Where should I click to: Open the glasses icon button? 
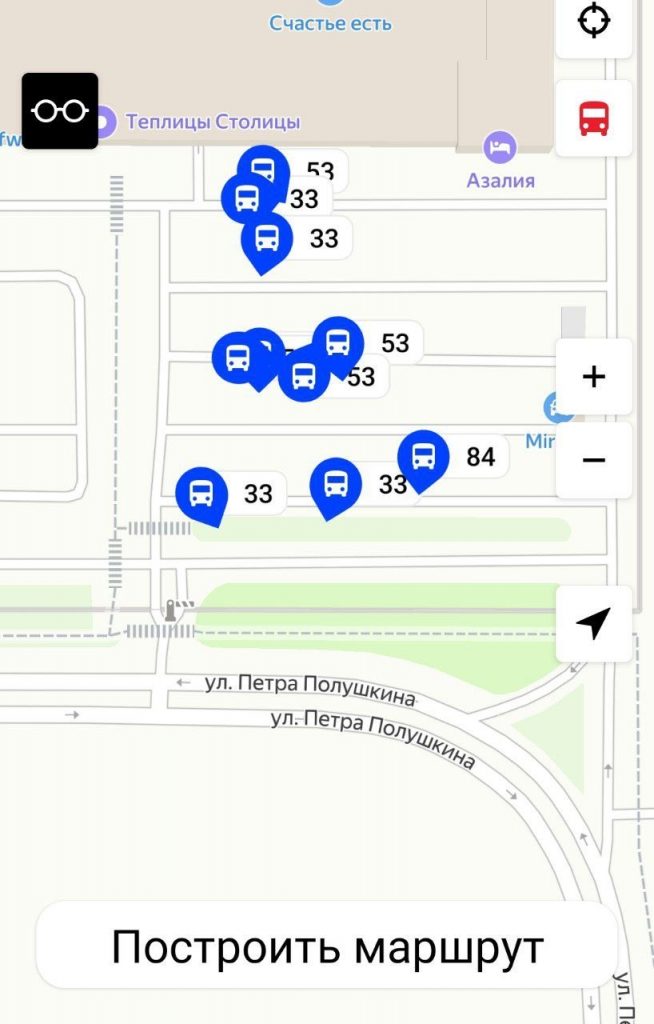tap(60, 111)
